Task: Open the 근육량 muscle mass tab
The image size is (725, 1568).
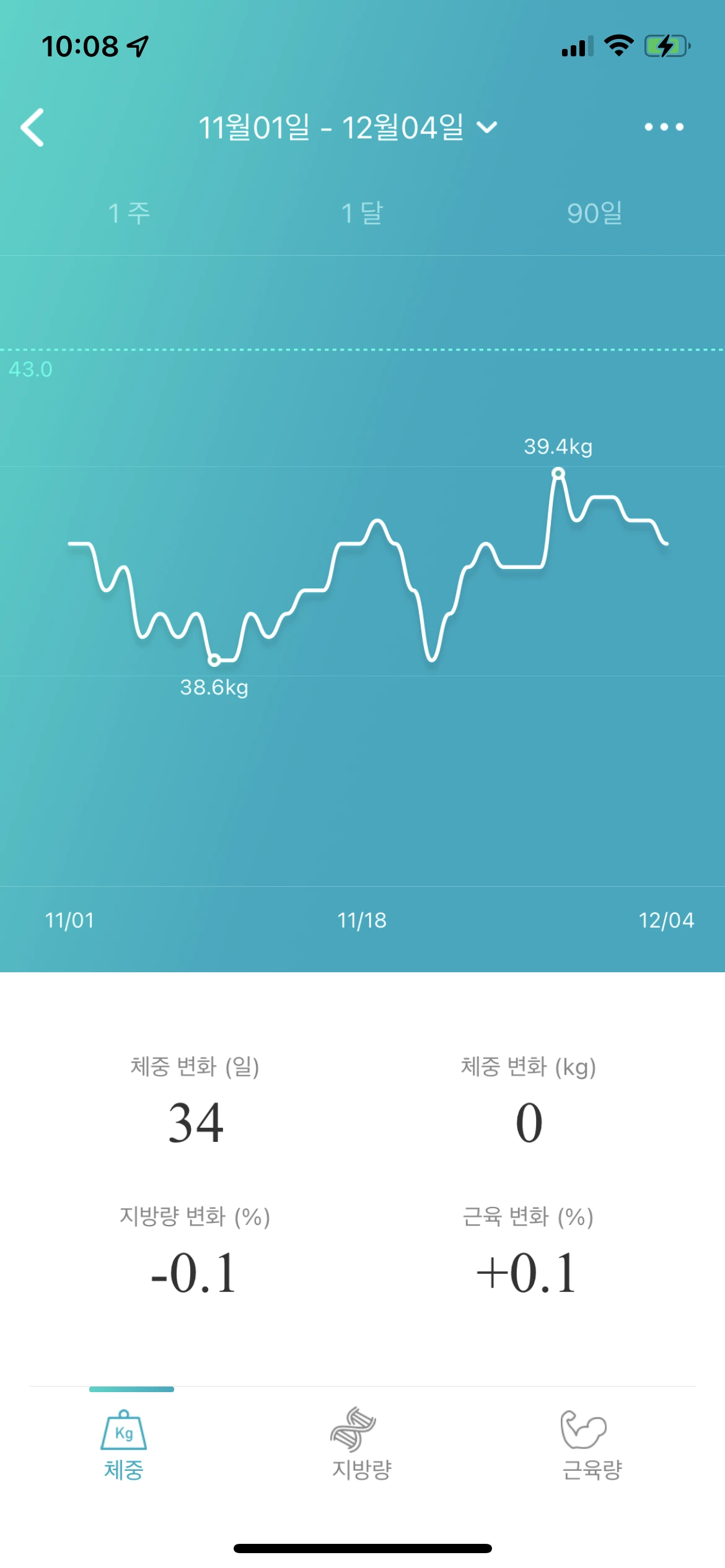Action: [592, 1444]
